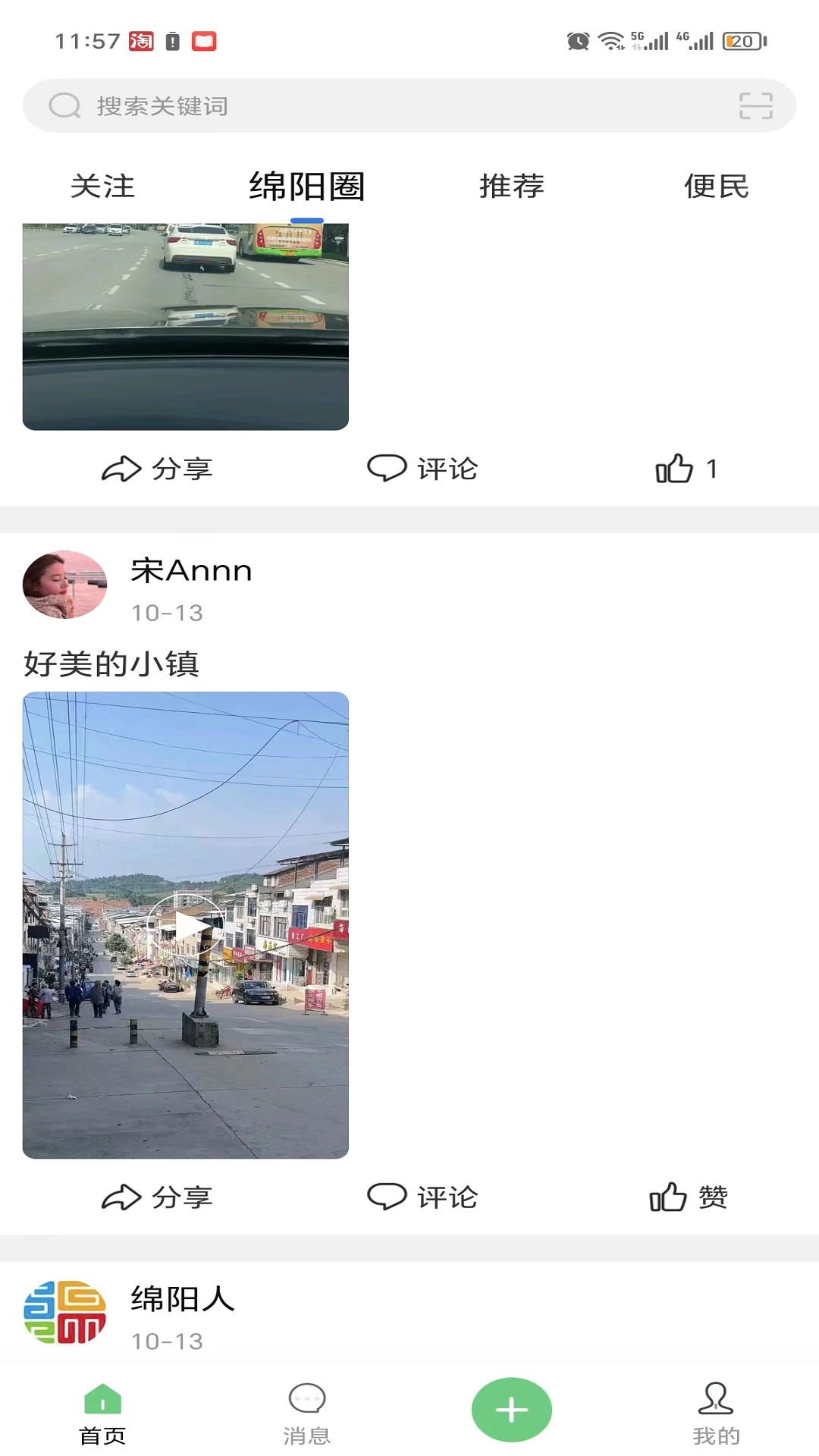Open 宋Annn's profile via username
Image resolution: width=819 pixels, height=1456 pixels.
tap(190, 570)
